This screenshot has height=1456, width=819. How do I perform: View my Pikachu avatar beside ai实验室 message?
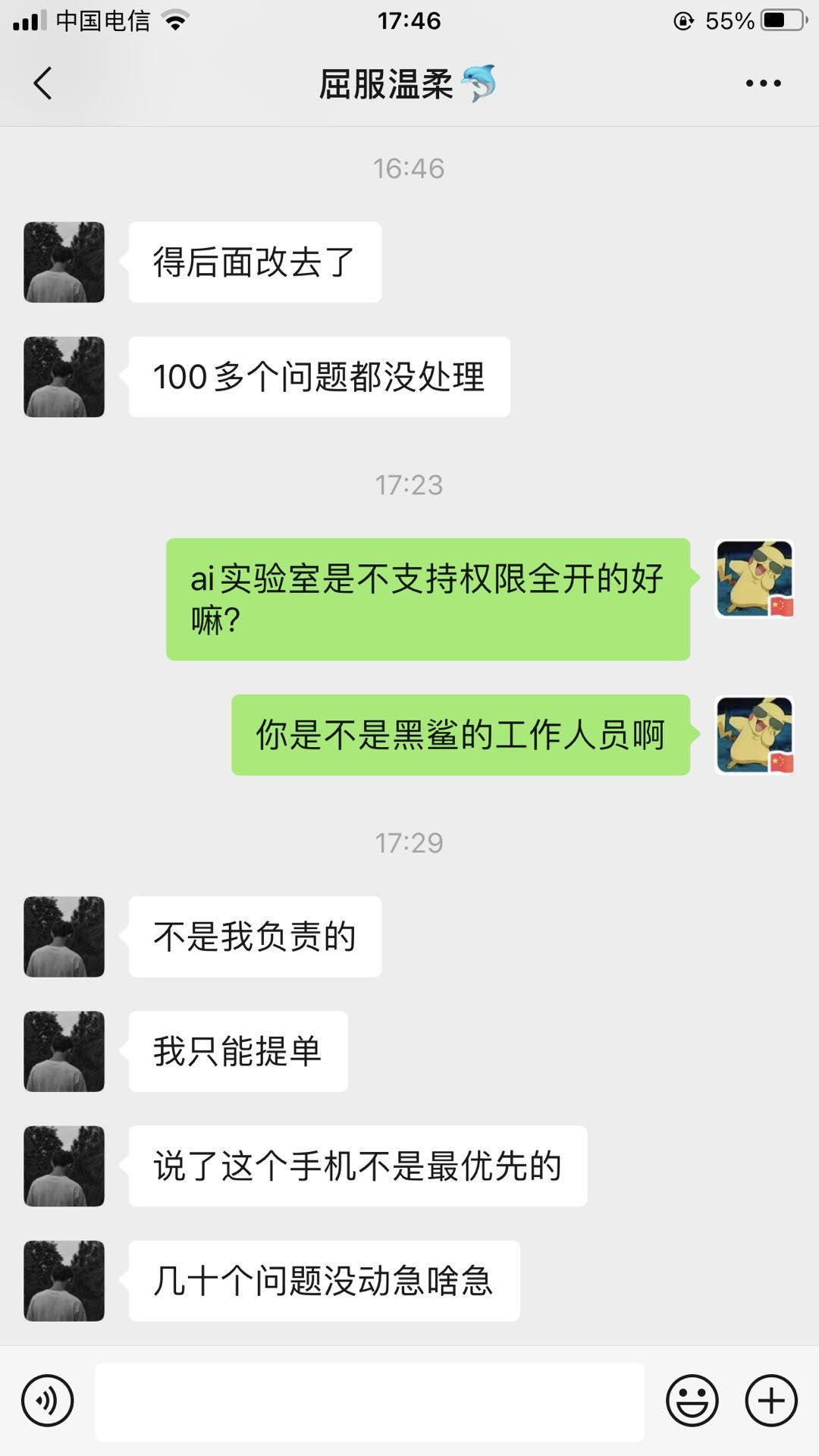[755, 579]
